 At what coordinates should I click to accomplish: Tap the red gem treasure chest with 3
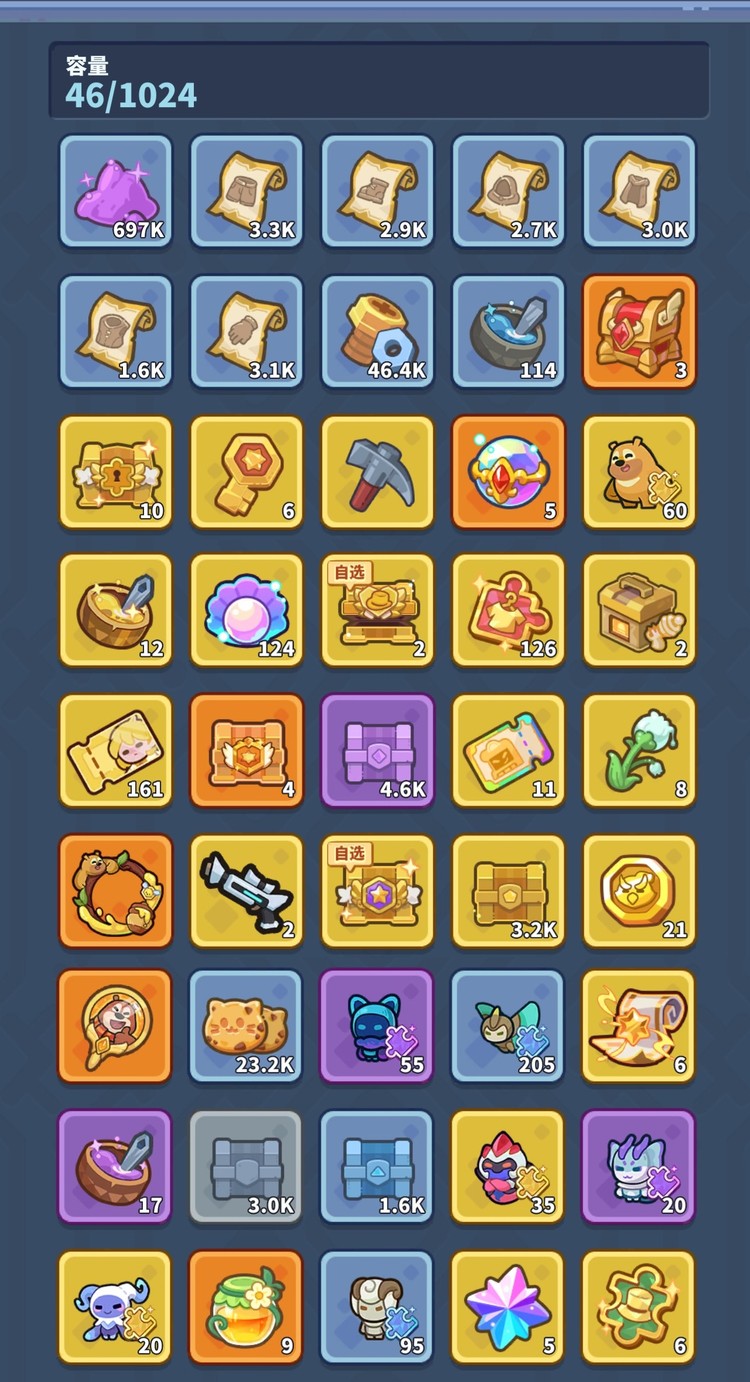(x=640, y=331)
